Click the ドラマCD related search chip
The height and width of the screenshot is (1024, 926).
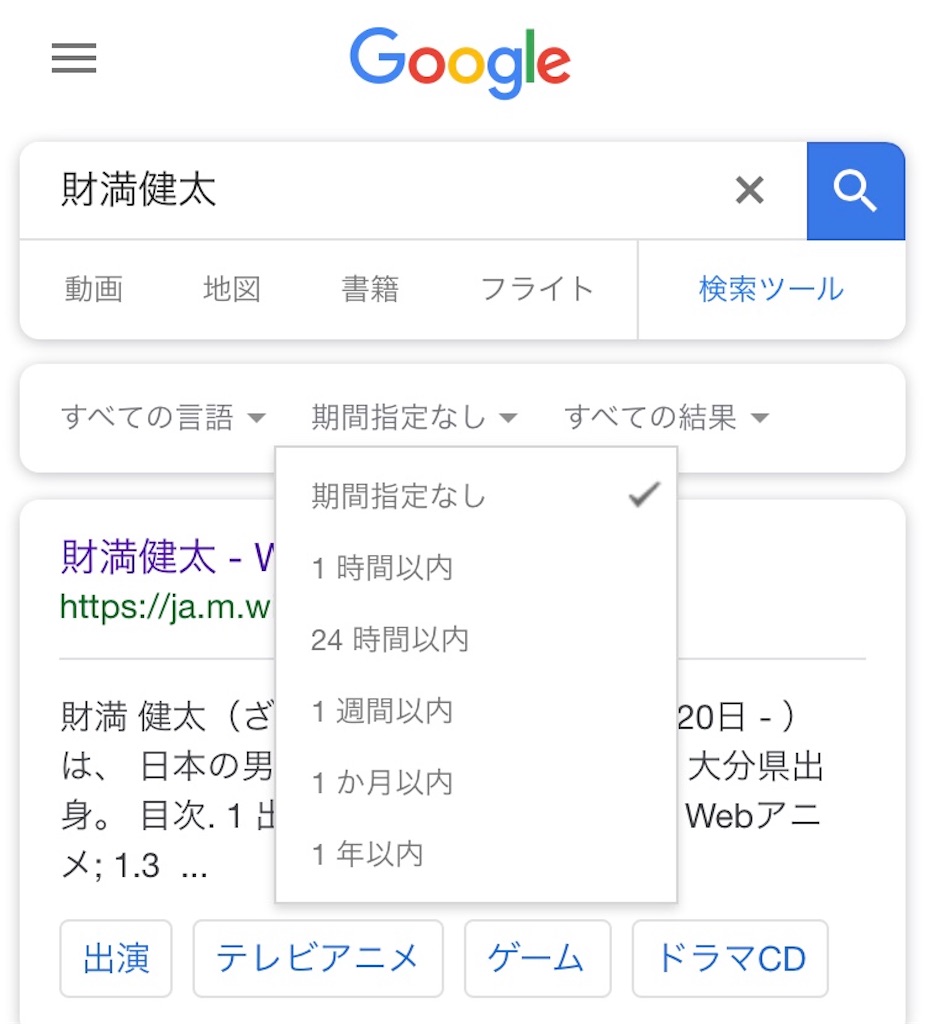coord(730,958)
